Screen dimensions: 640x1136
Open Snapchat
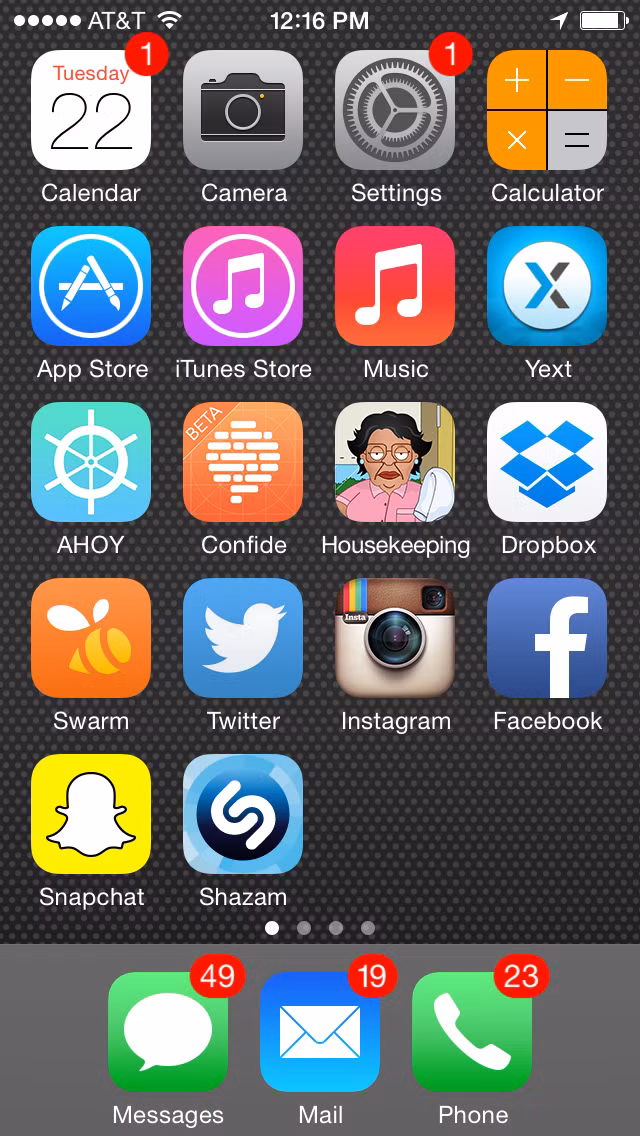(x=91, y=814)
